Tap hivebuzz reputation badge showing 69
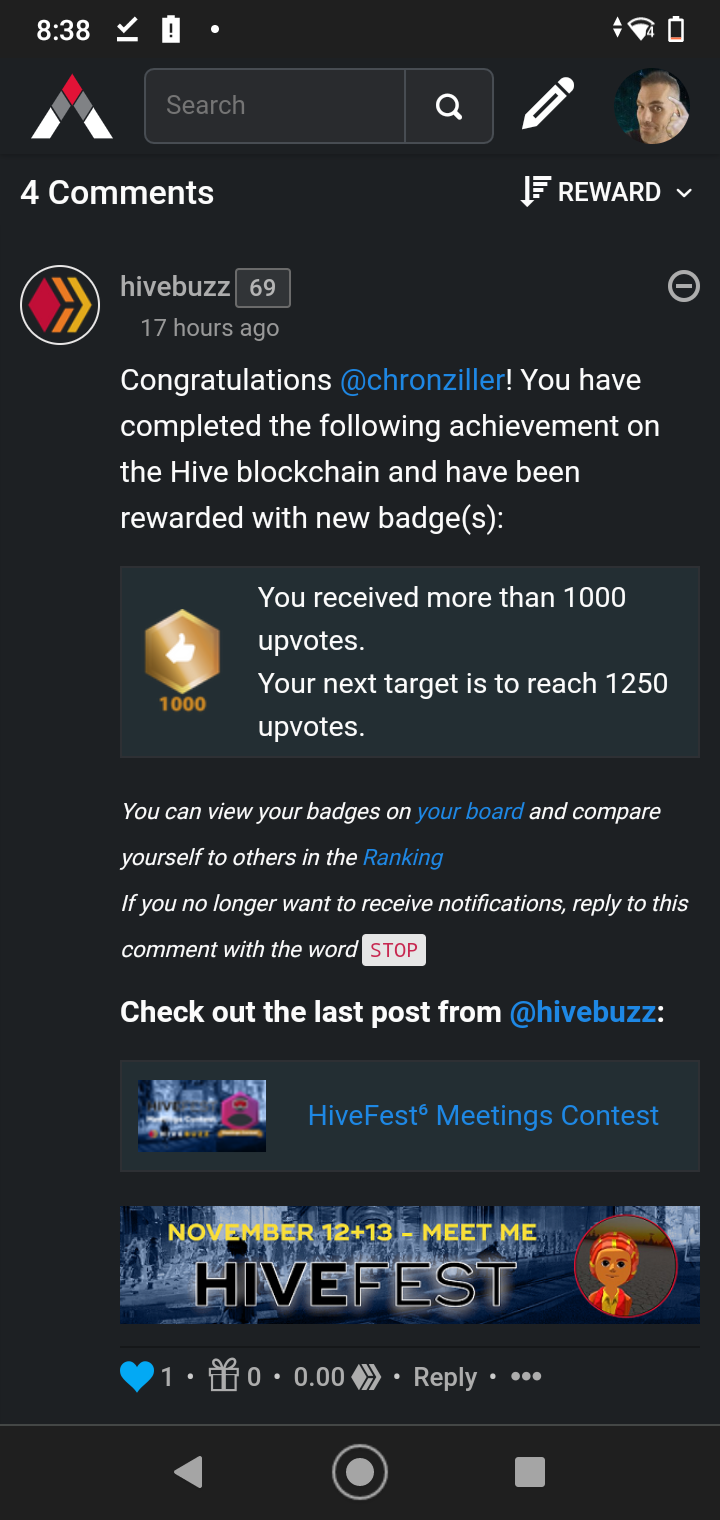Viewport: 720px width, 1520px height. [263, 287]
